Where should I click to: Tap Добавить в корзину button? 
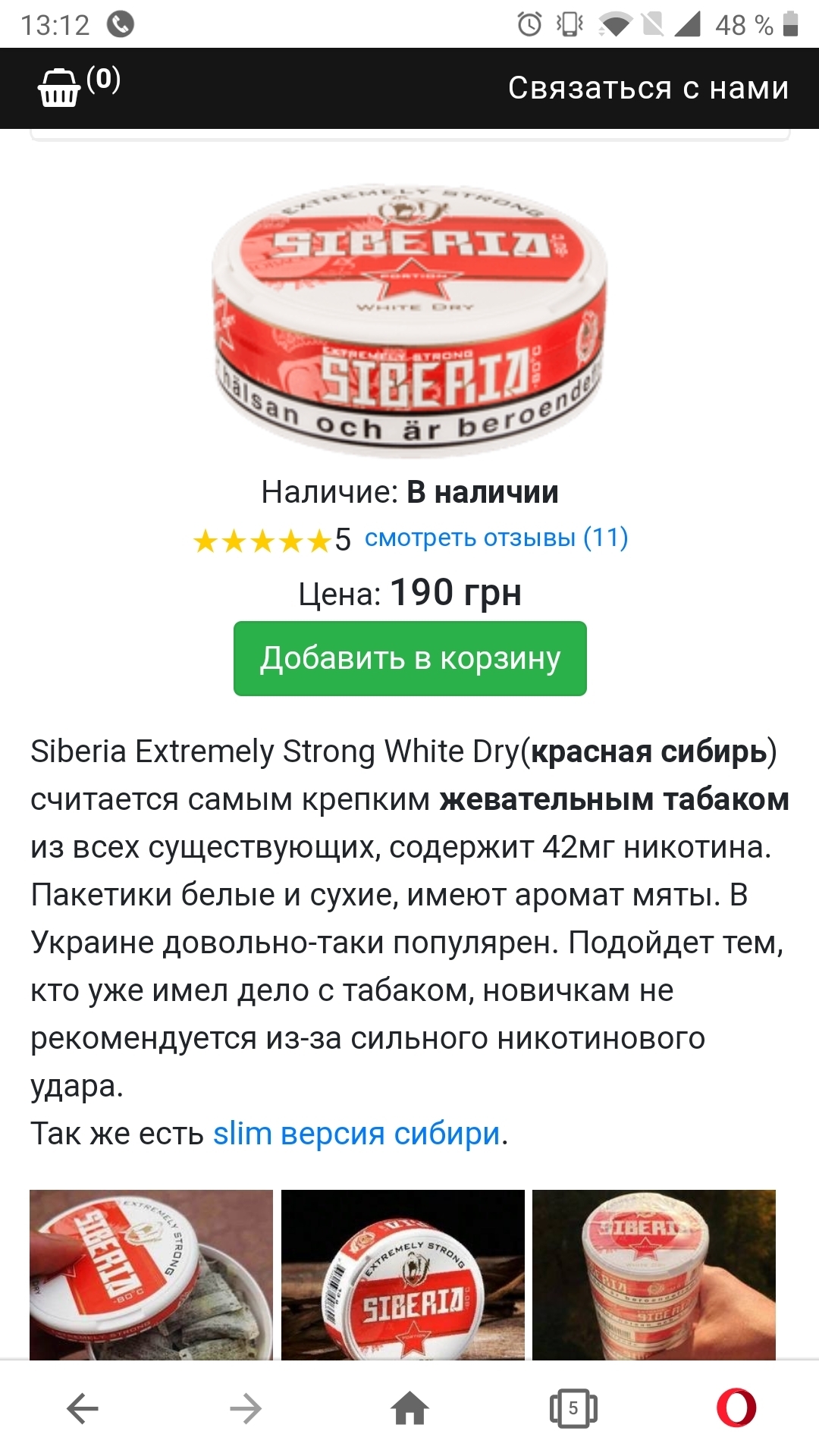pyautogui.click(x=409, y=658)
